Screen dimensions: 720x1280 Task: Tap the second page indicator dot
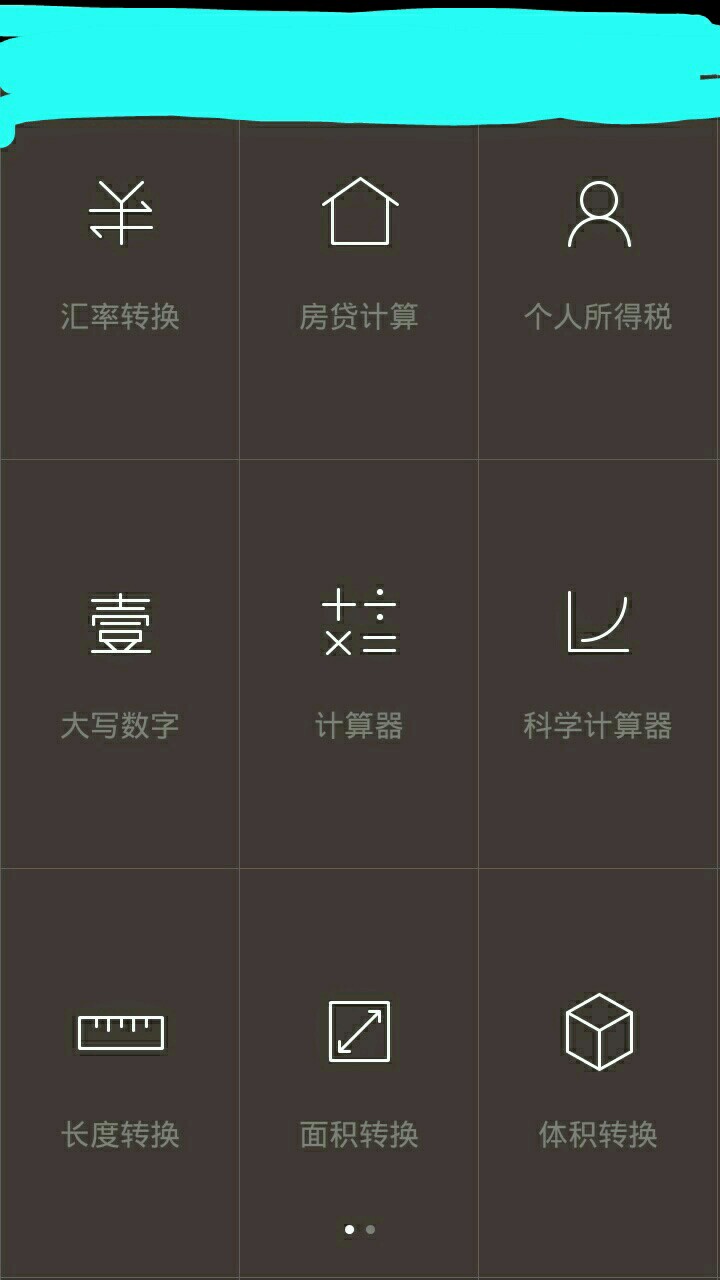click(370, 1230)
